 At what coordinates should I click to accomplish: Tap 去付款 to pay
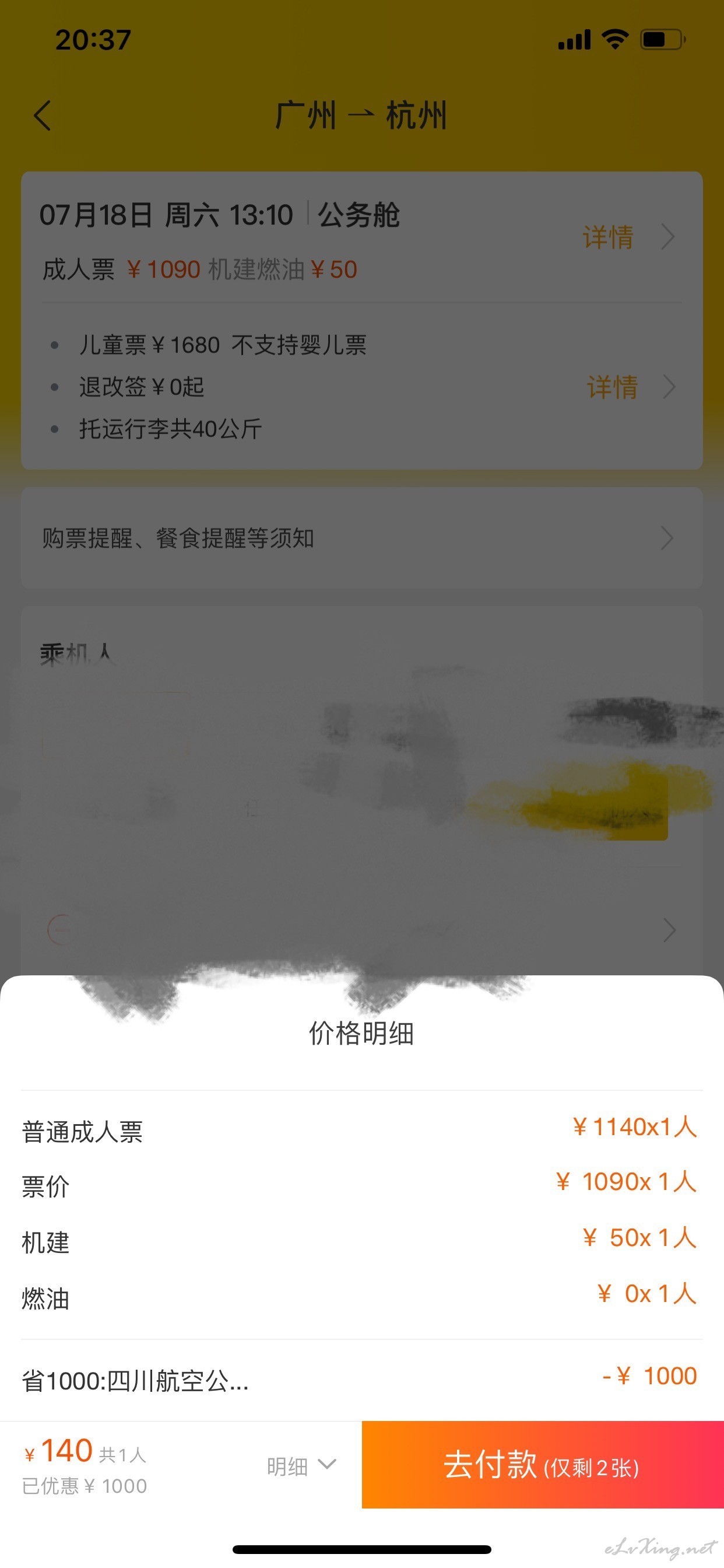(543, 1465)
